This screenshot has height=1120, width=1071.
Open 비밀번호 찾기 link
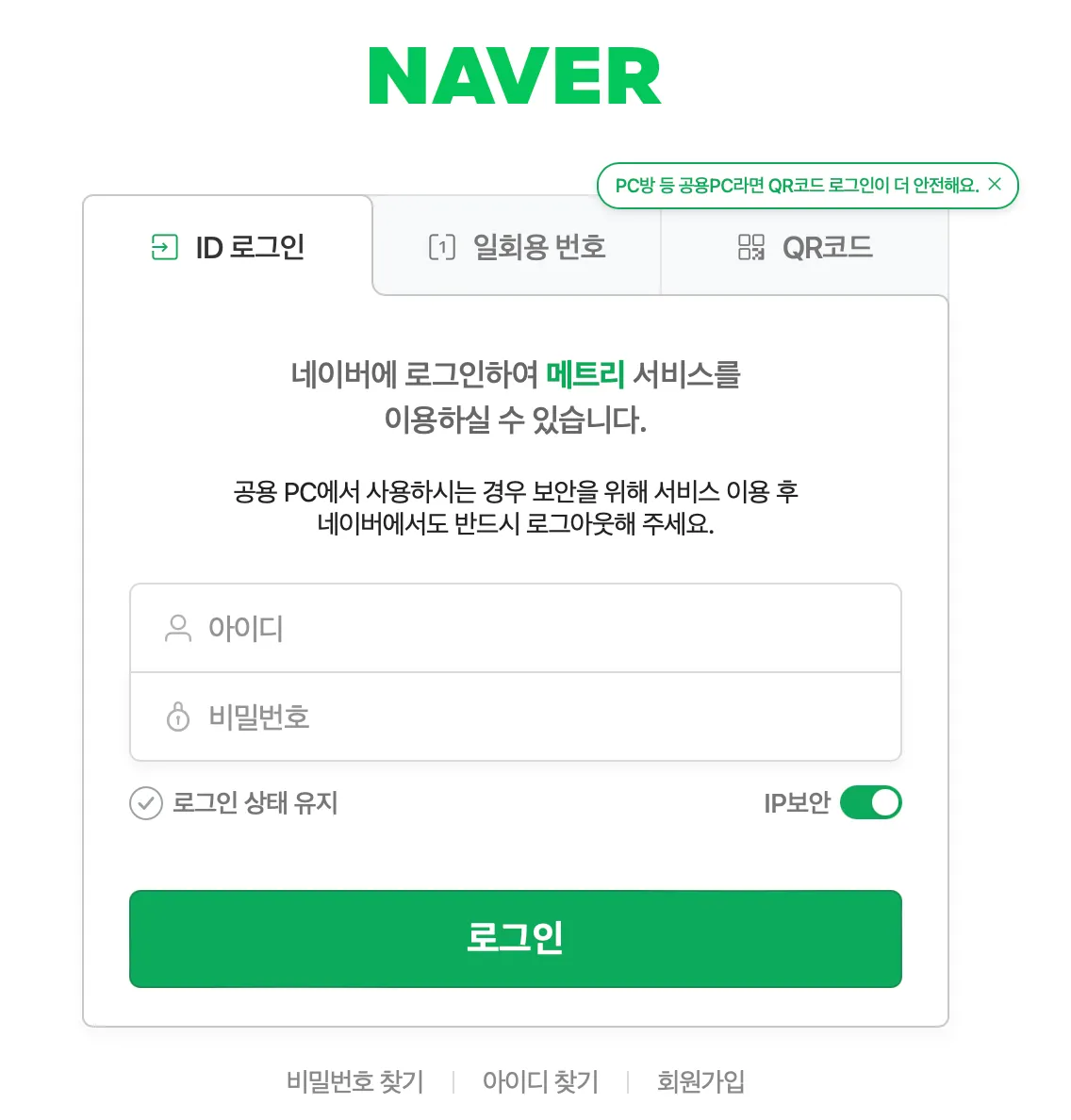(354, 1081)
